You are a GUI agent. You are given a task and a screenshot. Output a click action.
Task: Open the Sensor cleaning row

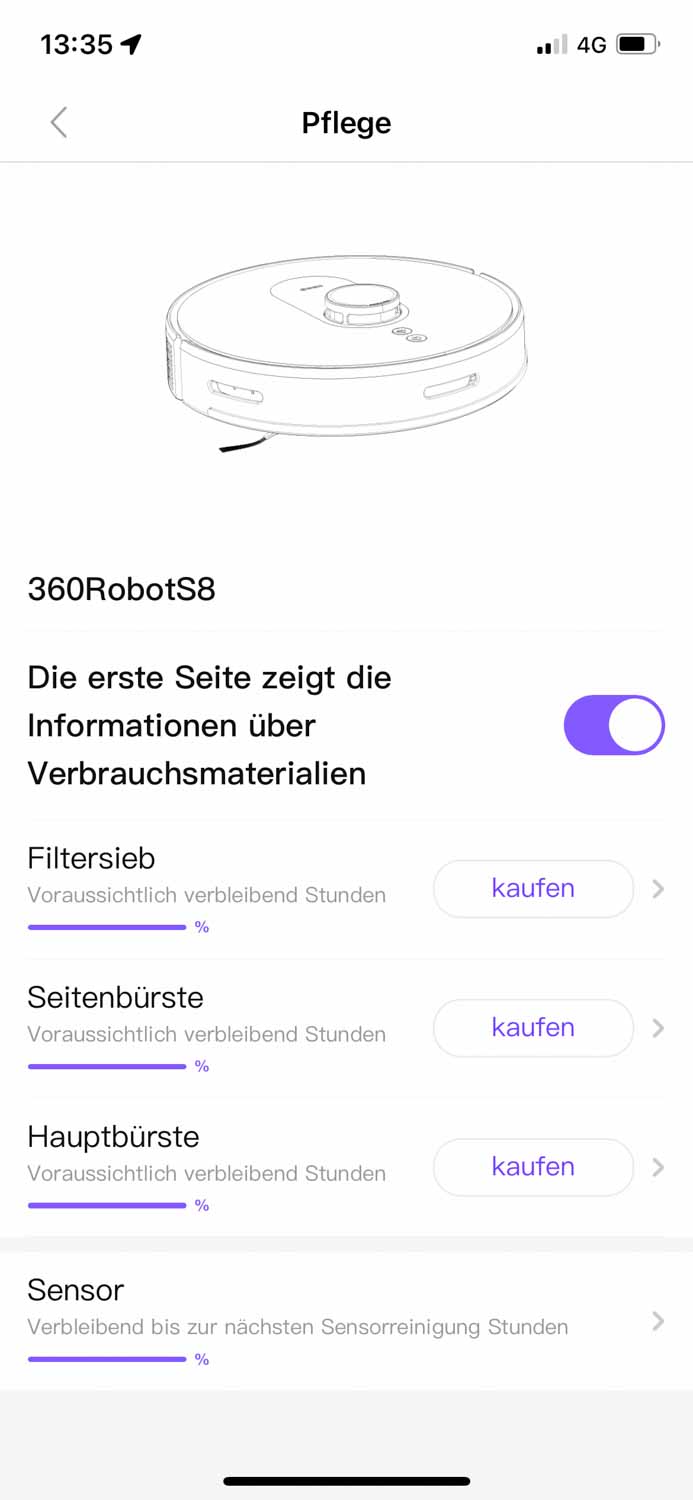[346, 1320]
